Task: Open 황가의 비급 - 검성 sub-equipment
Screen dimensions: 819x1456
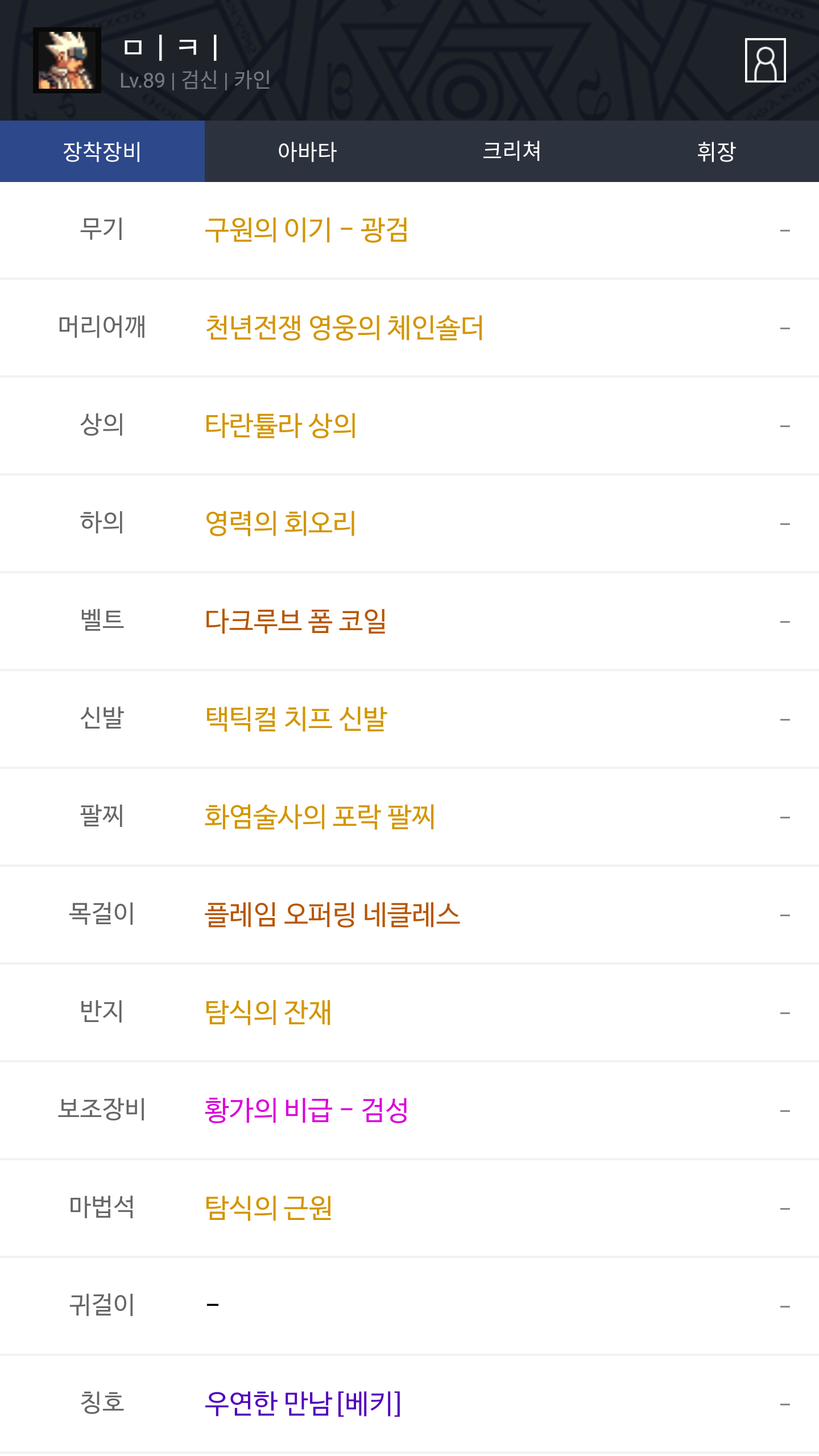Action: [x=307, y=1110]
